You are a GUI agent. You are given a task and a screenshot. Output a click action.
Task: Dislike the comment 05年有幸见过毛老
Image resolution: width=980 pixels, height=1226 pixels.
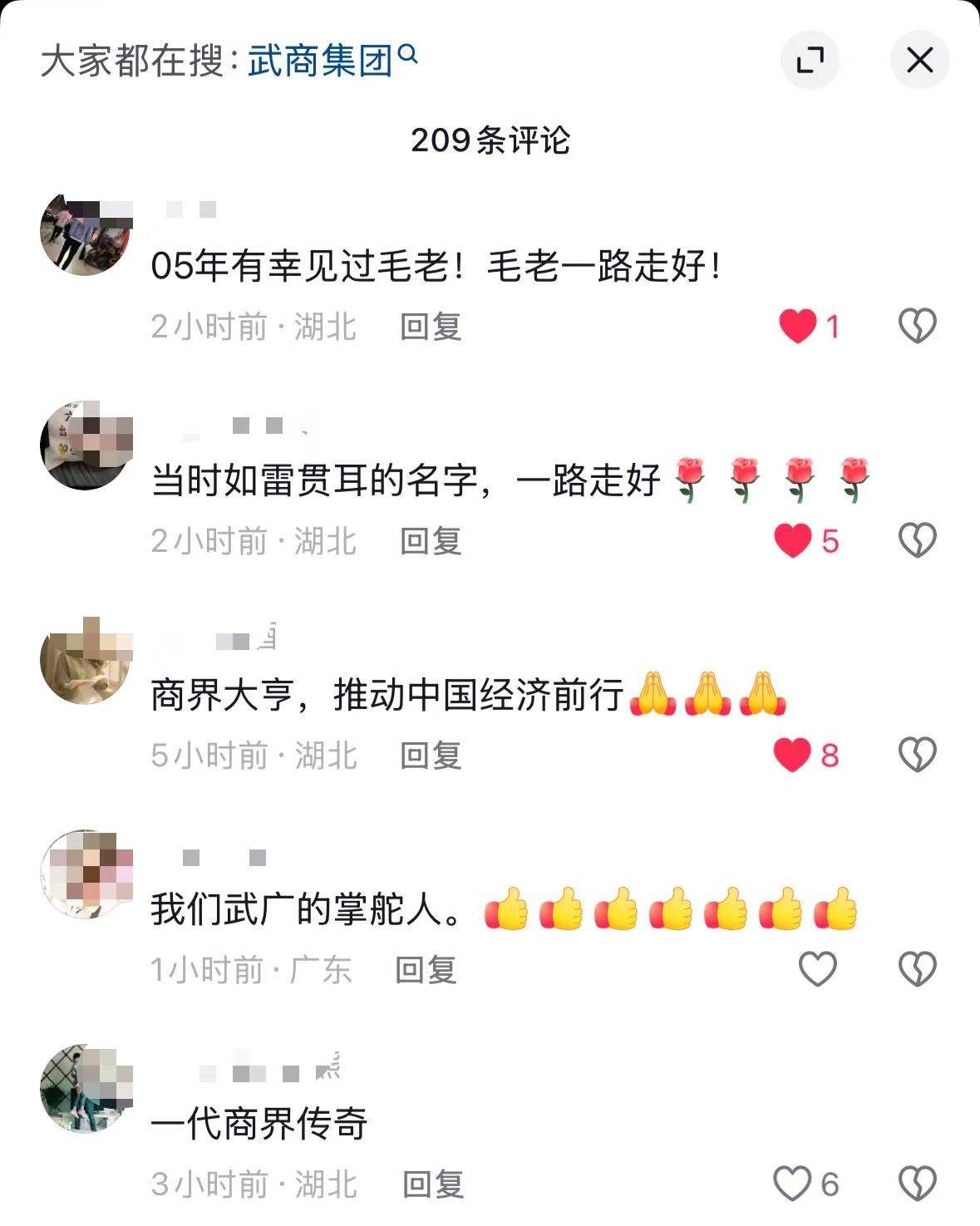pos(918,326)
